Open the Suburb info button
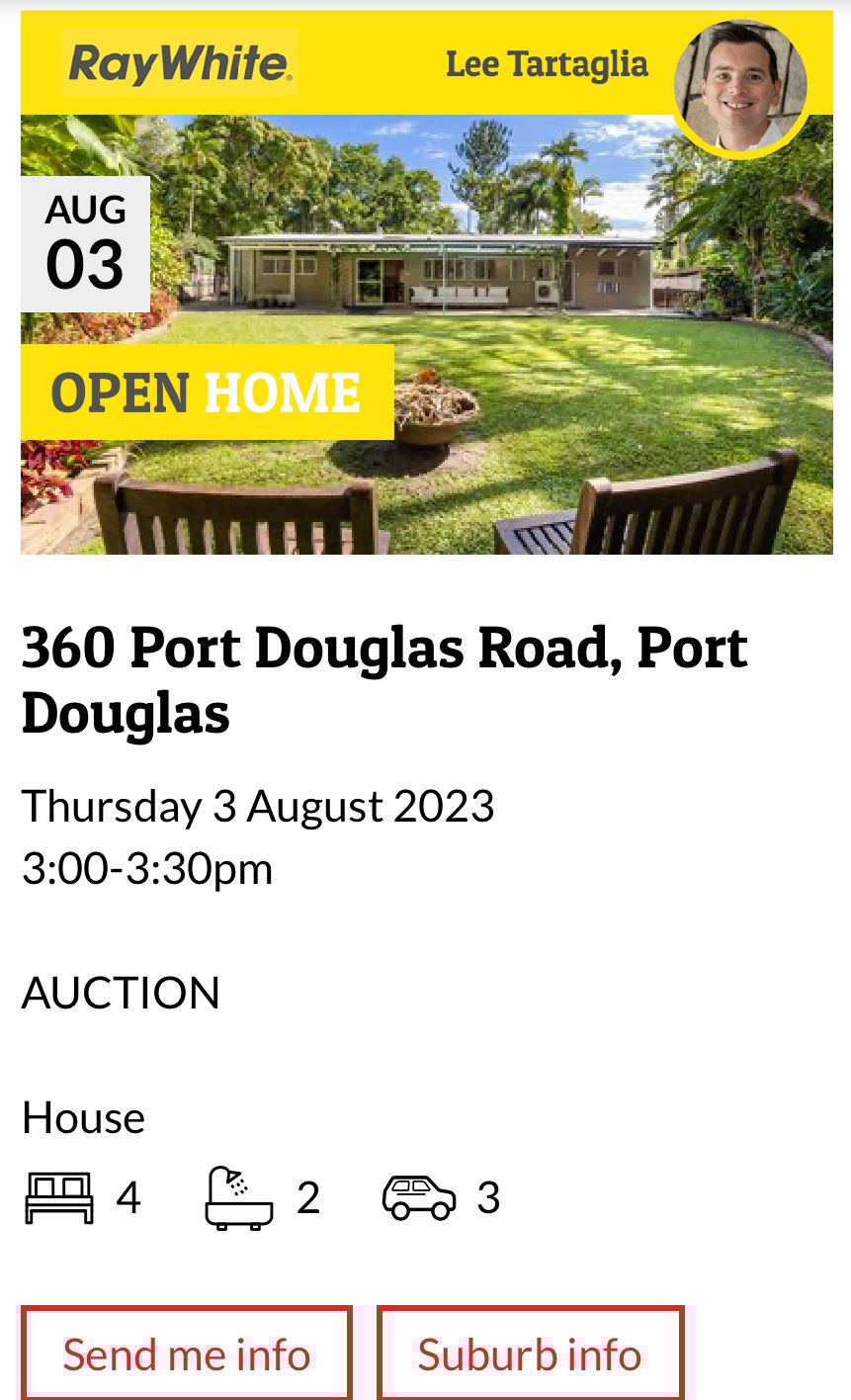 pyautogui.click(x=531, y=1354)
